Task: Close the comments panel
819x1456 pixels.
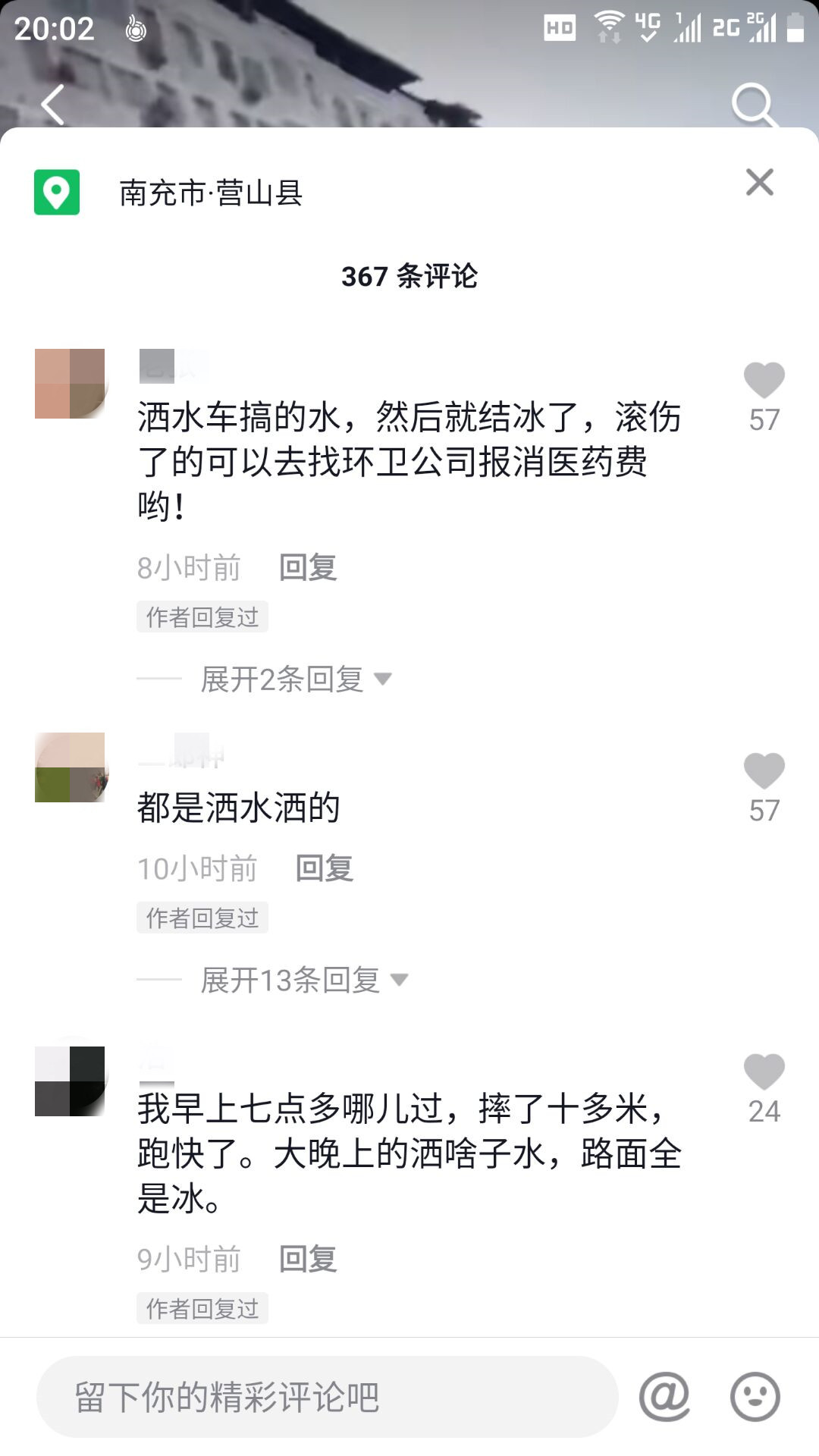Action: [x=759, y=182]
